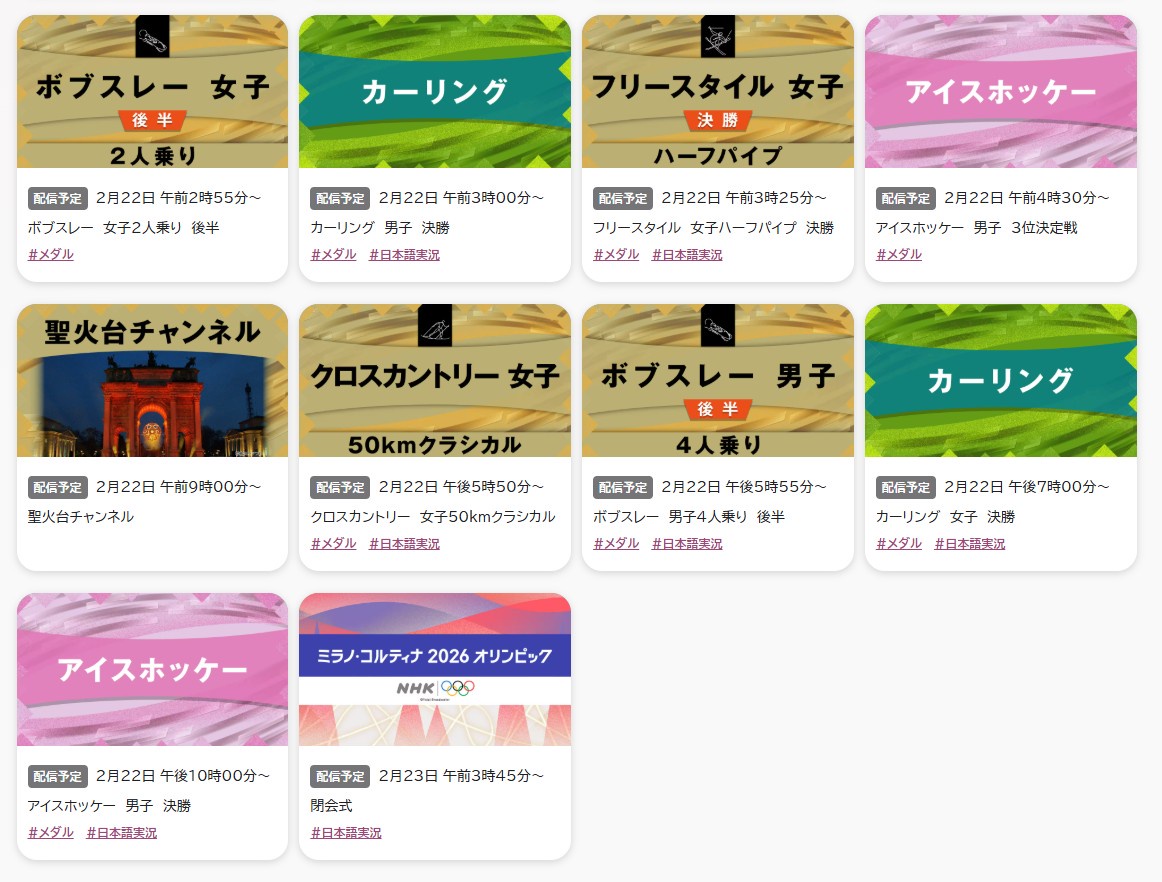Tap #メダル under ボブスレー 女子2人乗り
Screen dimensions: 1162x882
tap(51, 254)
